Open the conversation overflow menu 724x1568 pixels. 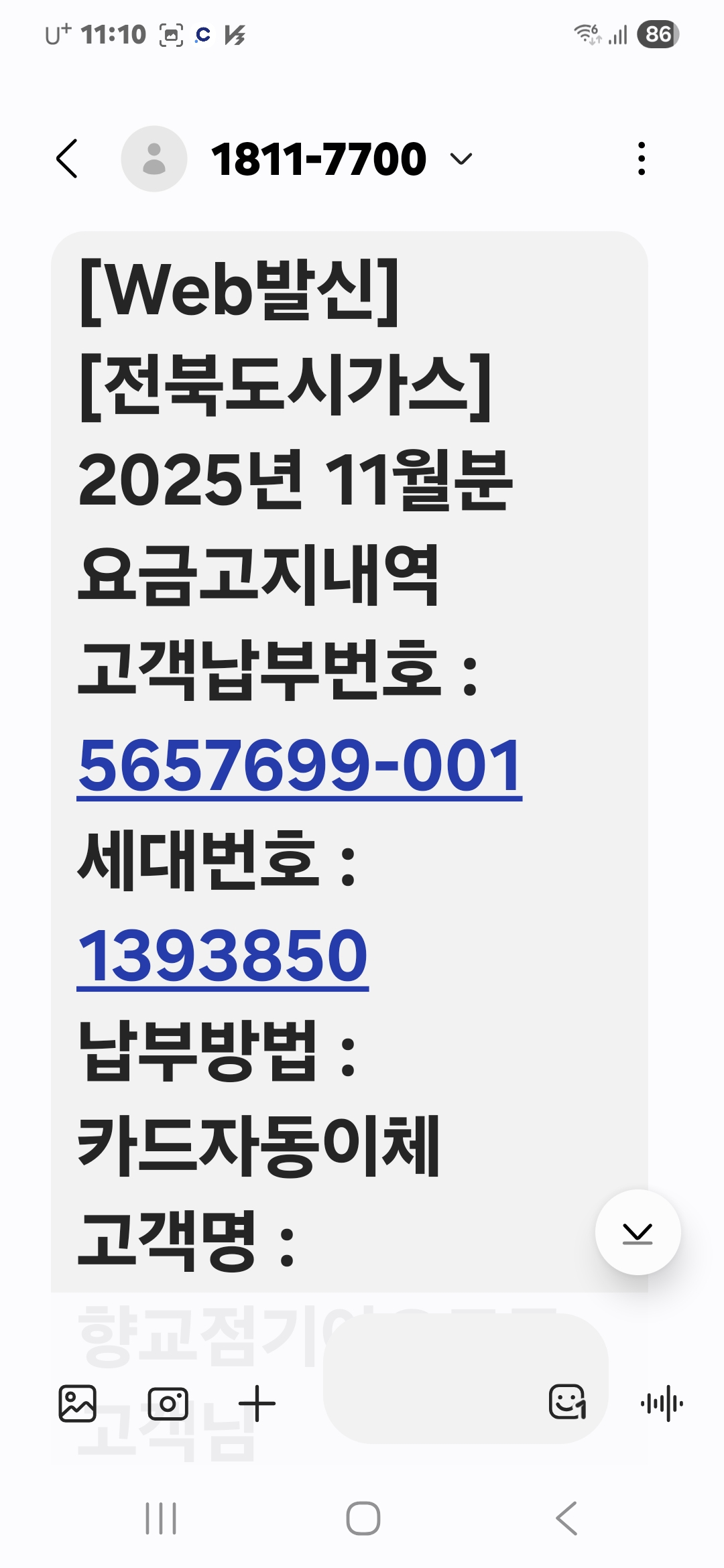[642, 159]
